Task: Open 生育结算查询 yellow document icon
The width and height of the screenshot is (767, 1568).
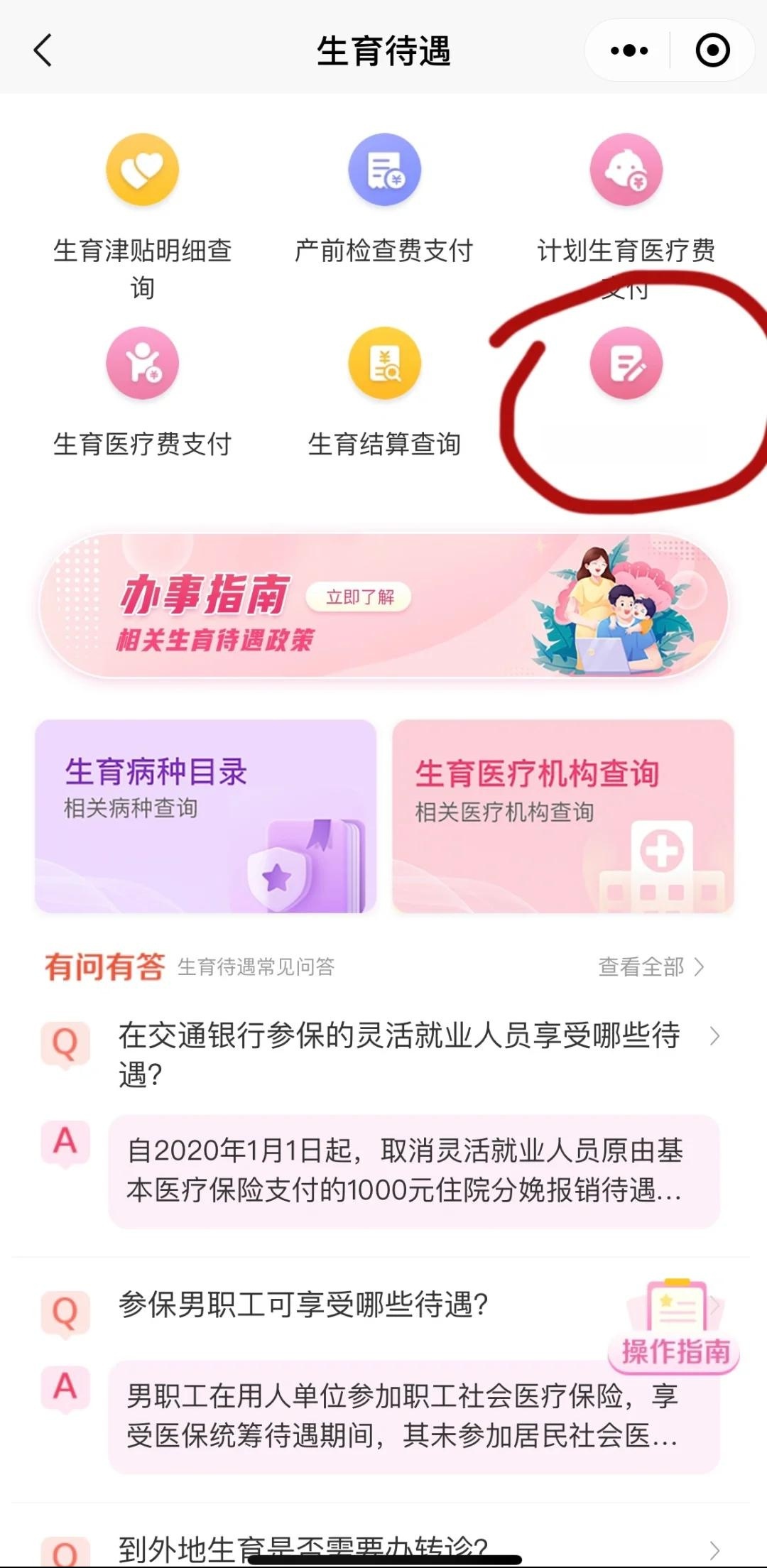Action: [x=383, y=362]
